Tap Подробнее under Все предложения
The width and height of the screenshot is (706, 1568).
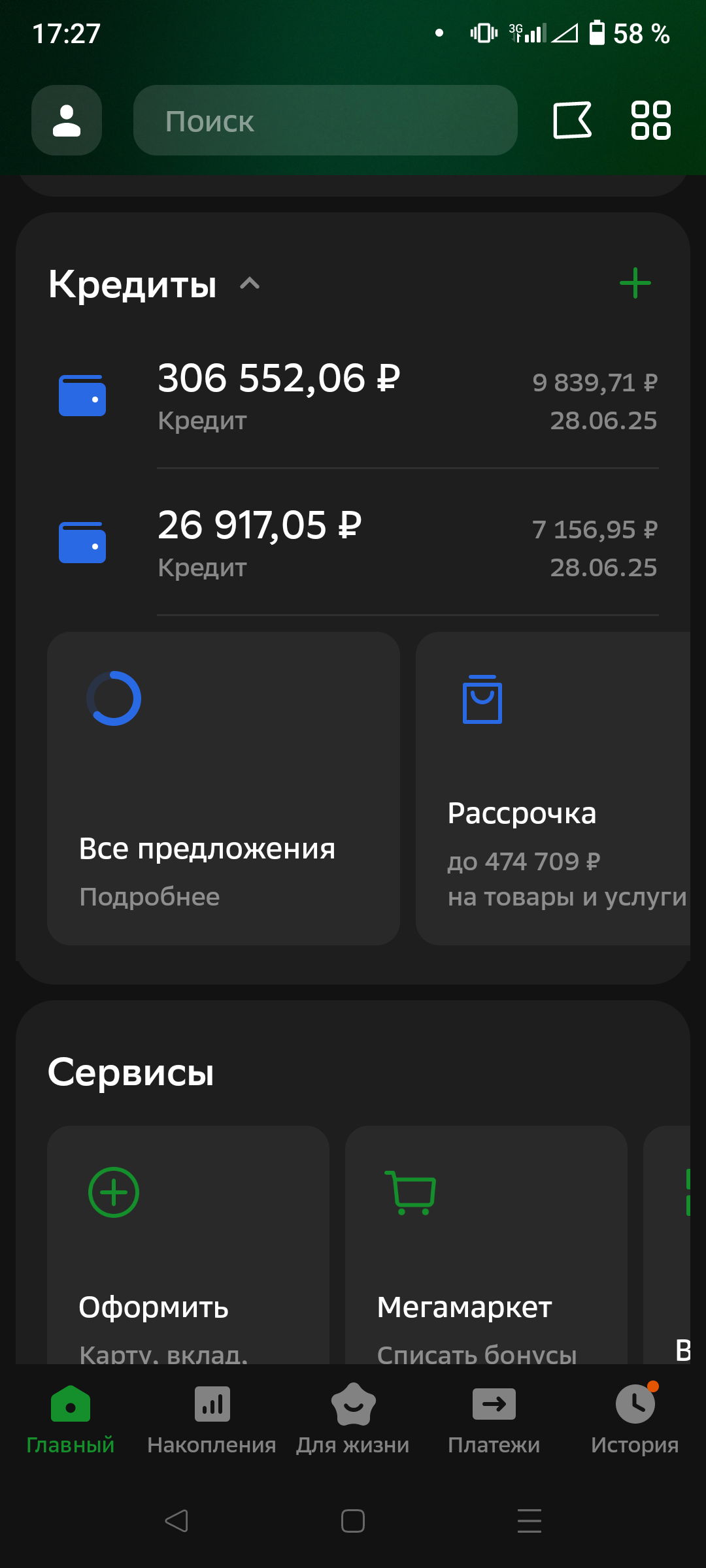(149, 896)
